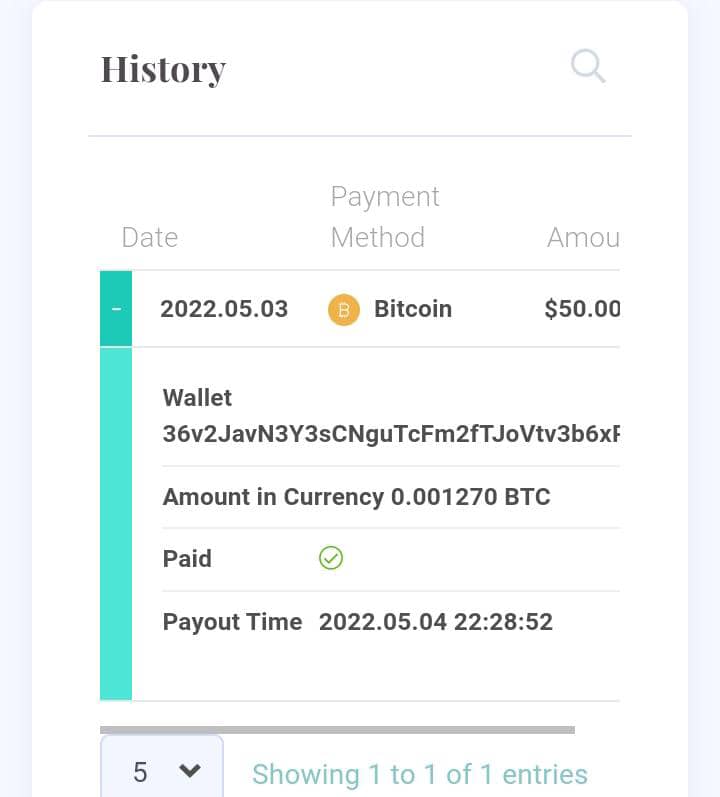
Task: Open the History search icon
Action: click(588, 67)
